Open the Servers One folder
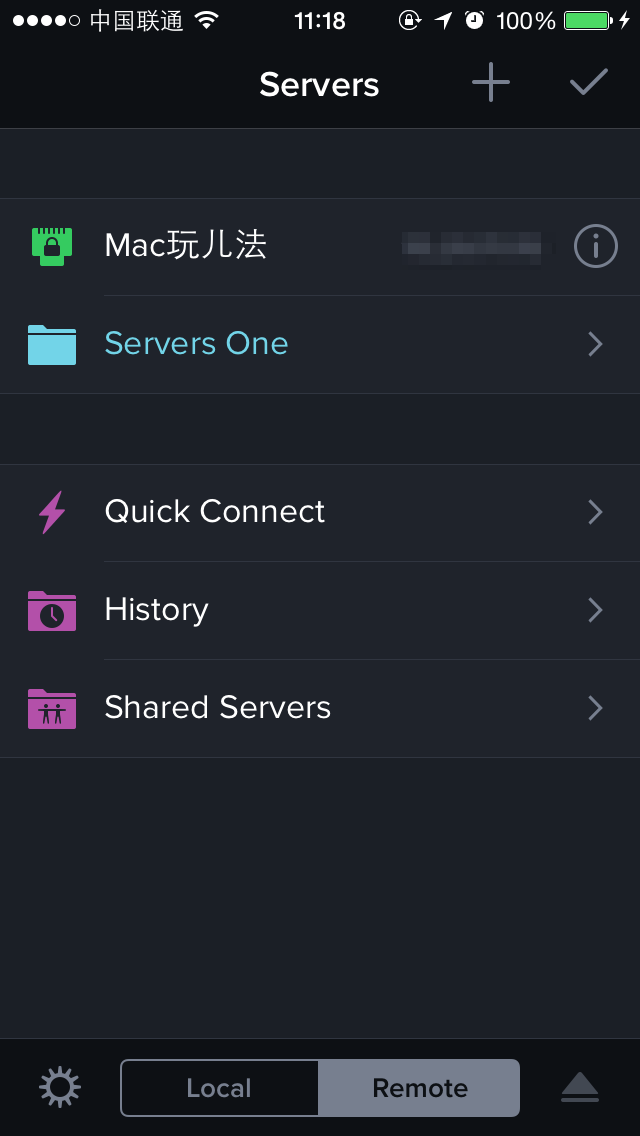640x1136 pixels. pyautogui.click(x=320, y=344)
